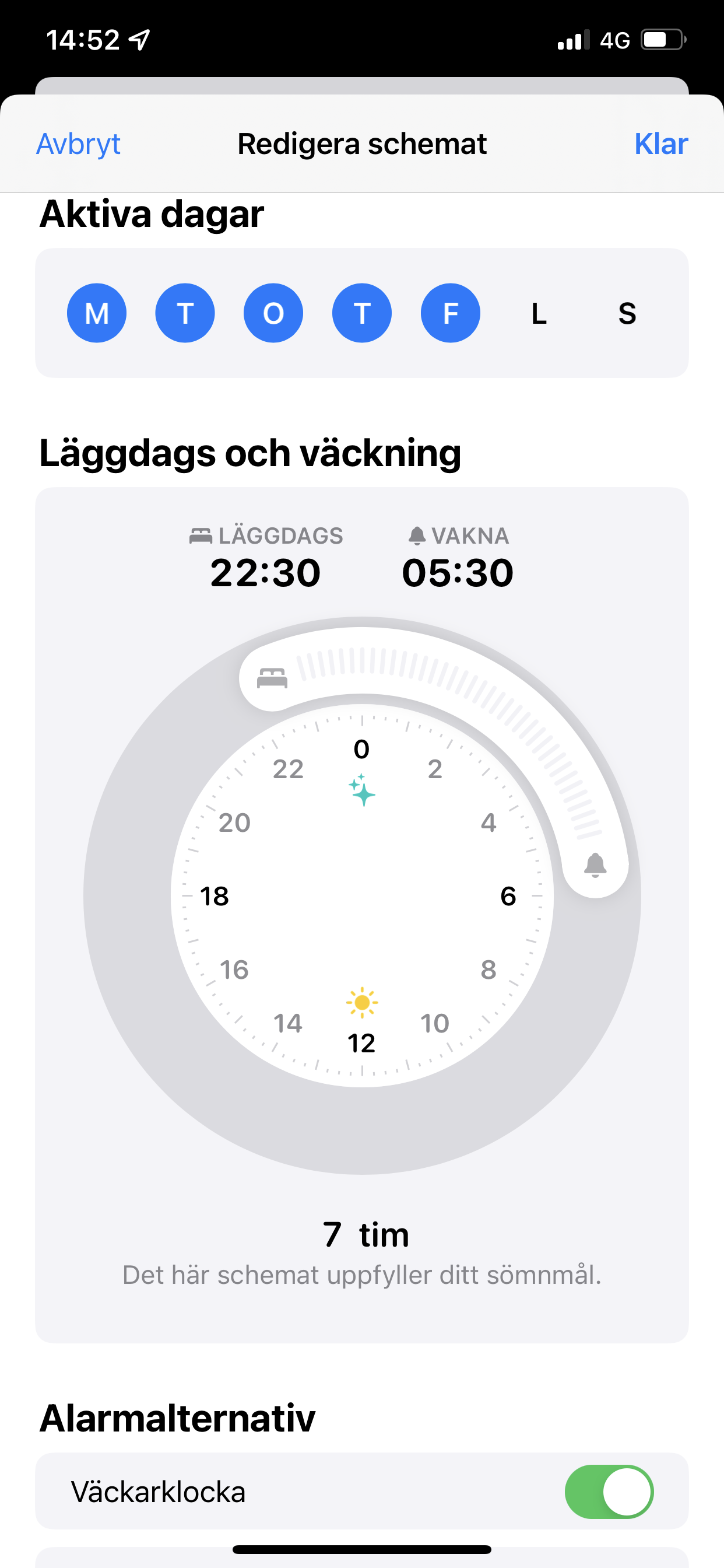The image size is (724, 1568).
Task: Enable the S day
Action: click(627, 313)
